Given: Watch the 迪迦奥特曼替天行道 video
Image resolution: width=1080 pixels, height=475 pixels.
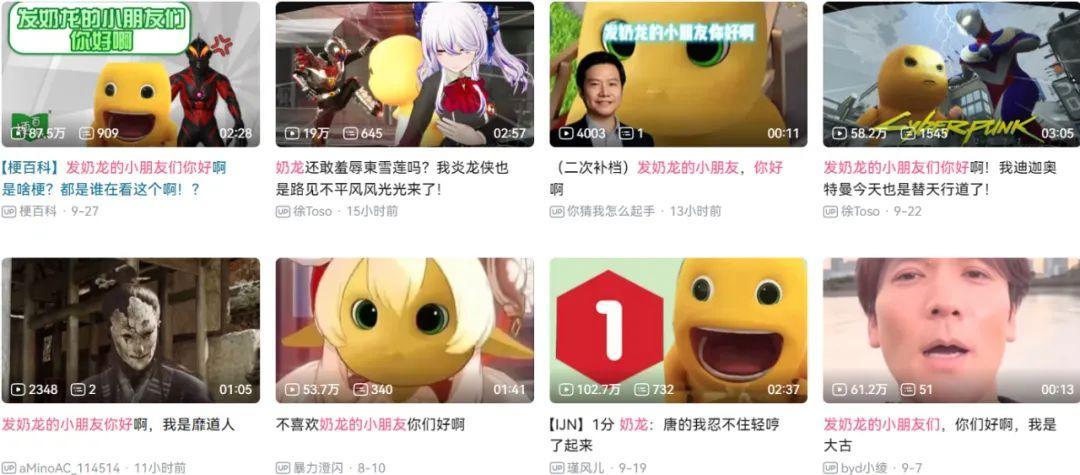Looking at the screenshot, I should point(950,75).
